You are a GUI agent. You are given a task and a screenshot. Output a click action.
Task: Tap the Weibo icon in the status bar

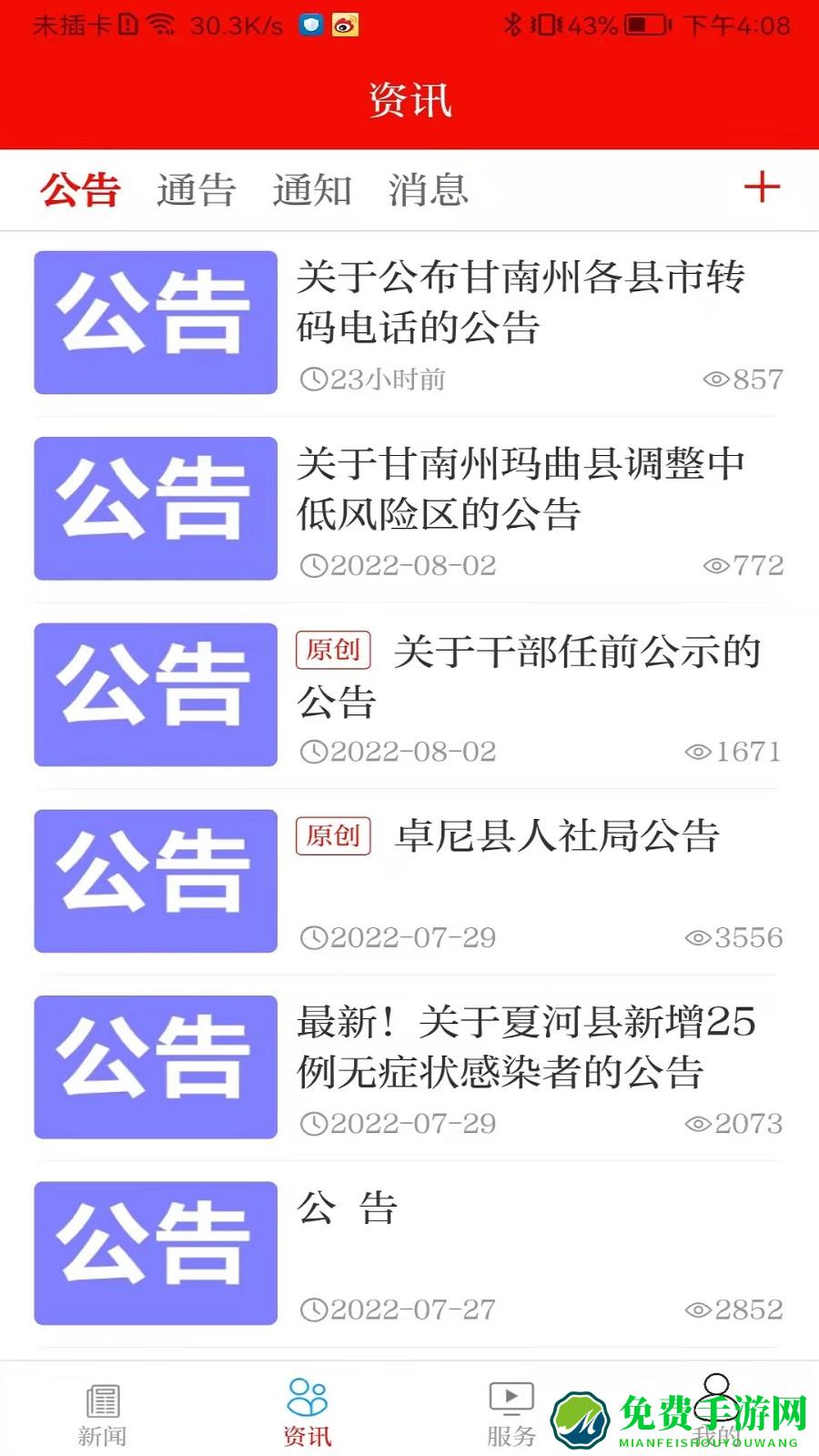tap(346, 25)
